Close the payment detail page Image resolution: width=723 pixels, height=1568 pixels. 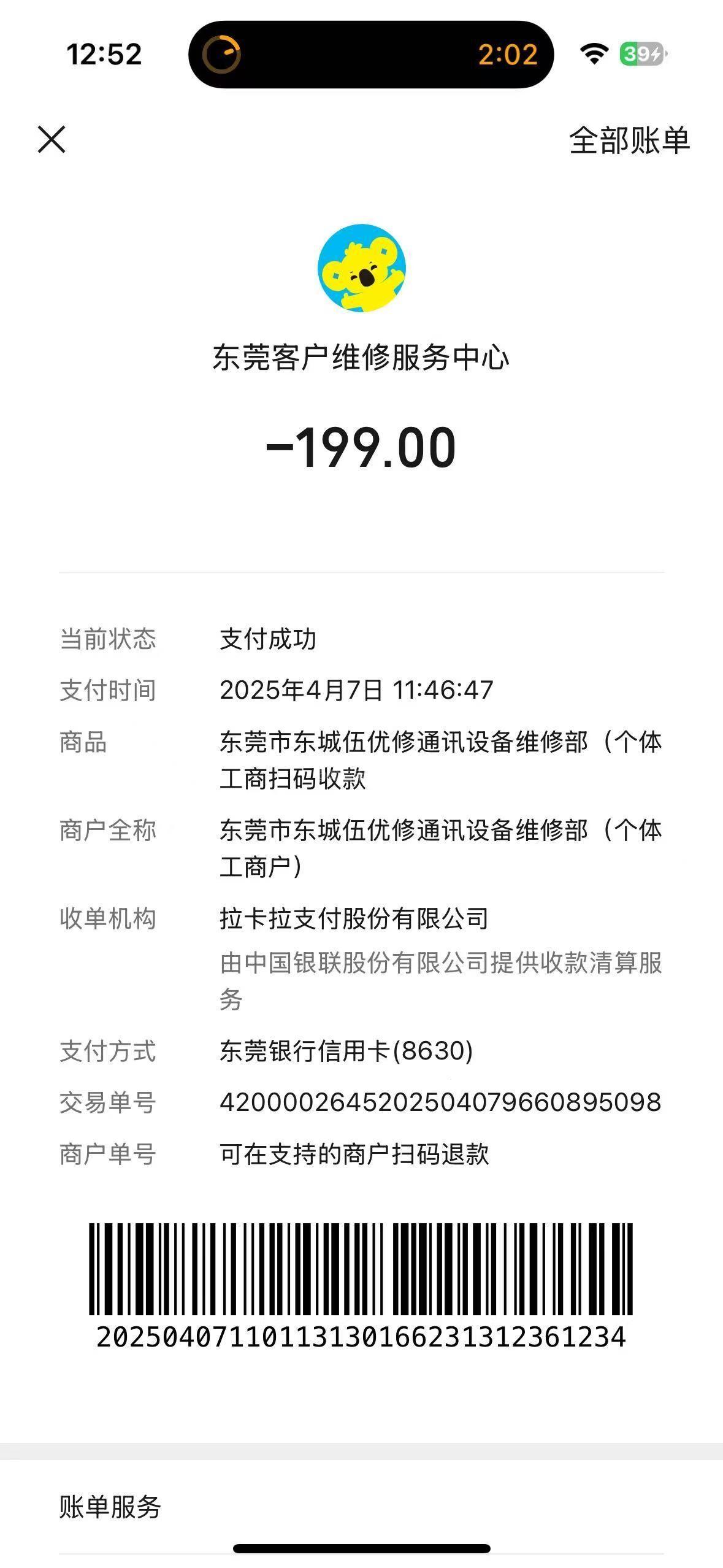pyautogui.click(x=52, y=139)
